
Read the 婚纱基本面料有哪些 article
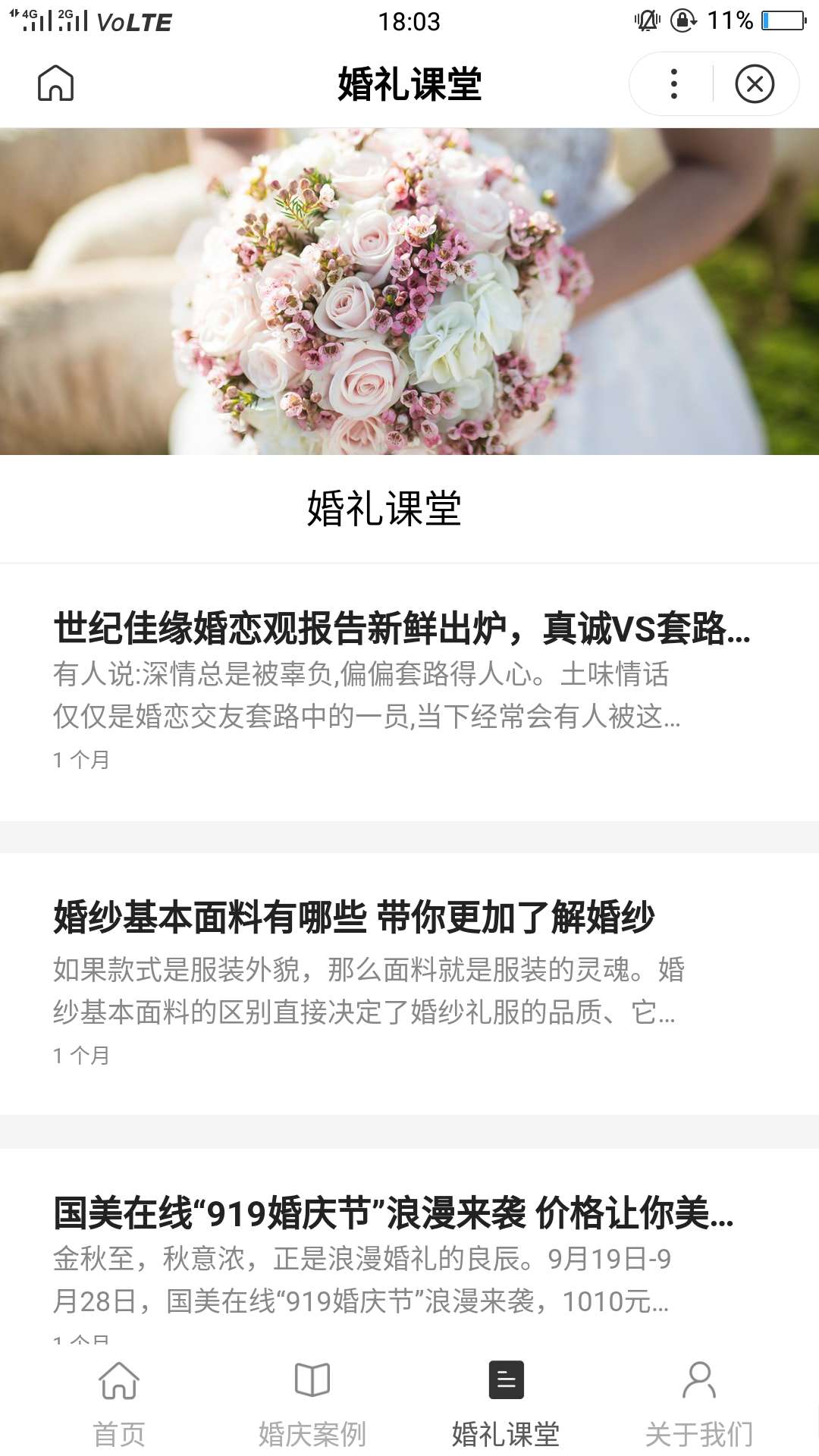coord(354,918)
